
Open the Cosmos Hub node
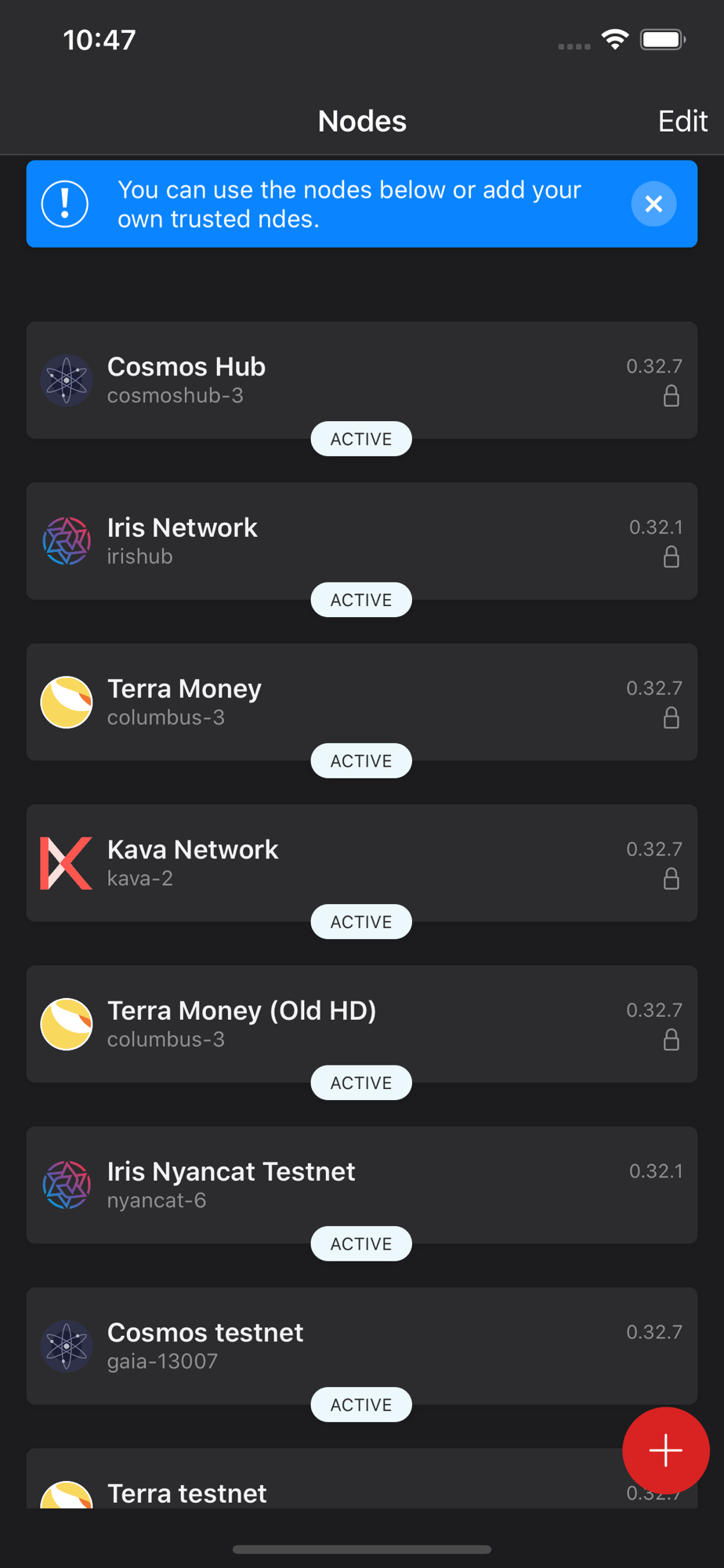click(362, 380)
